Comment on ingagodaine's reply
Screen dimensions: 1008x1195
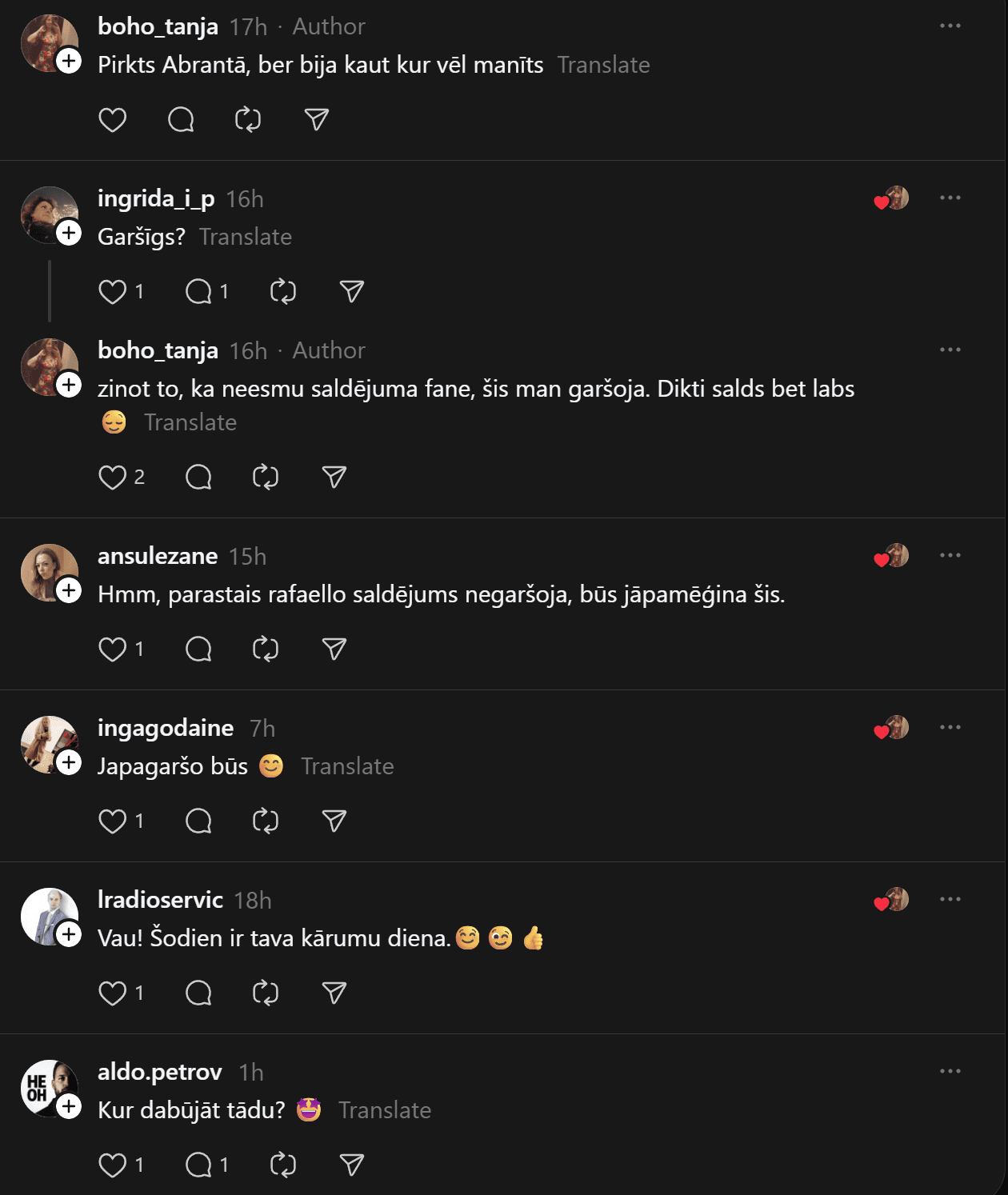coord(198,821)
